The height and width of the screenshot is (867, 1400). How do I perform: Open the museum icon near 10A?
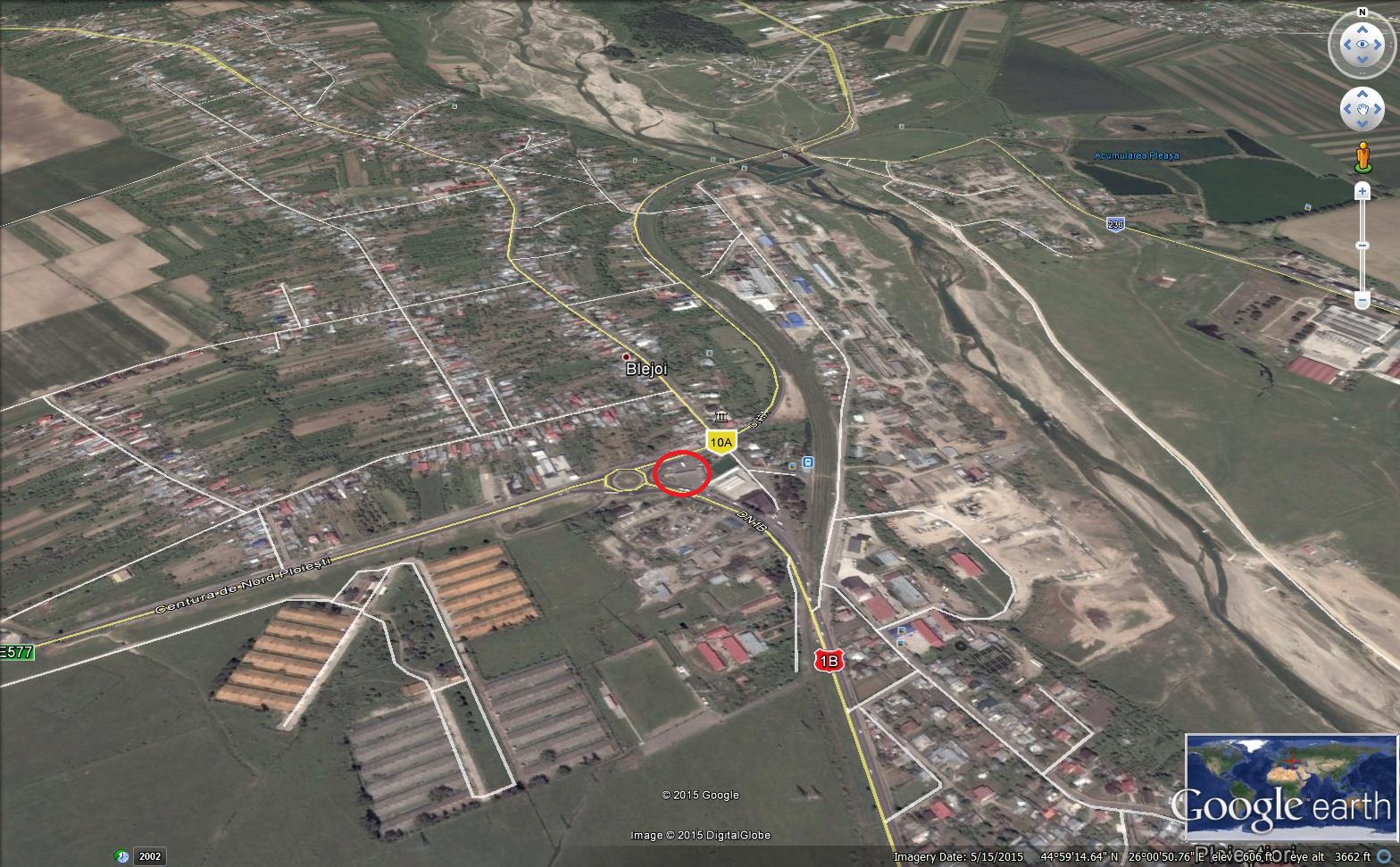point(721,417)
